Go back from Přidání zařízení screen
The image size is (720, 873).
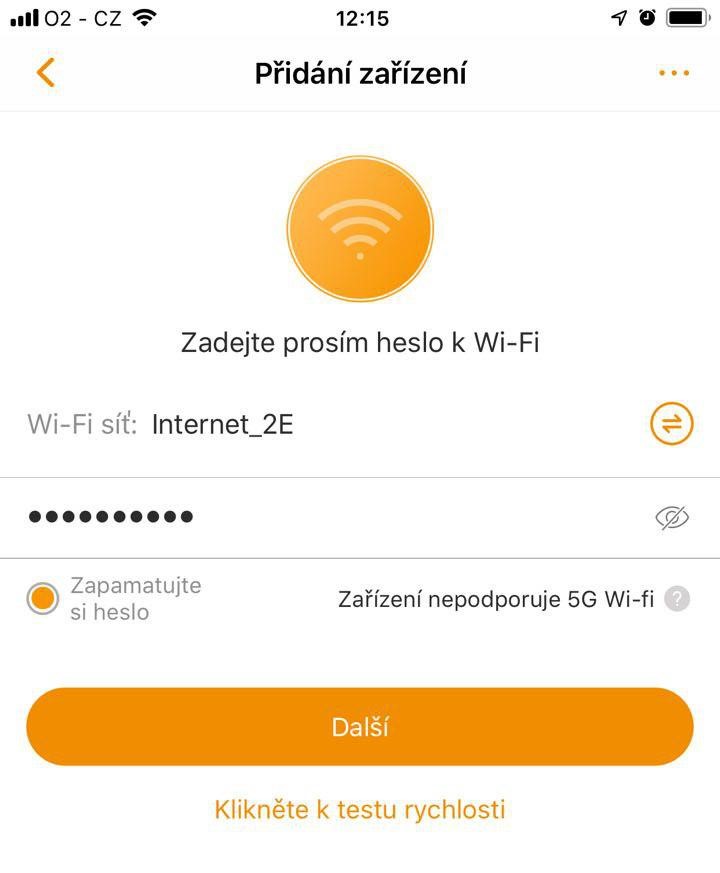click(x=45, y=73)
